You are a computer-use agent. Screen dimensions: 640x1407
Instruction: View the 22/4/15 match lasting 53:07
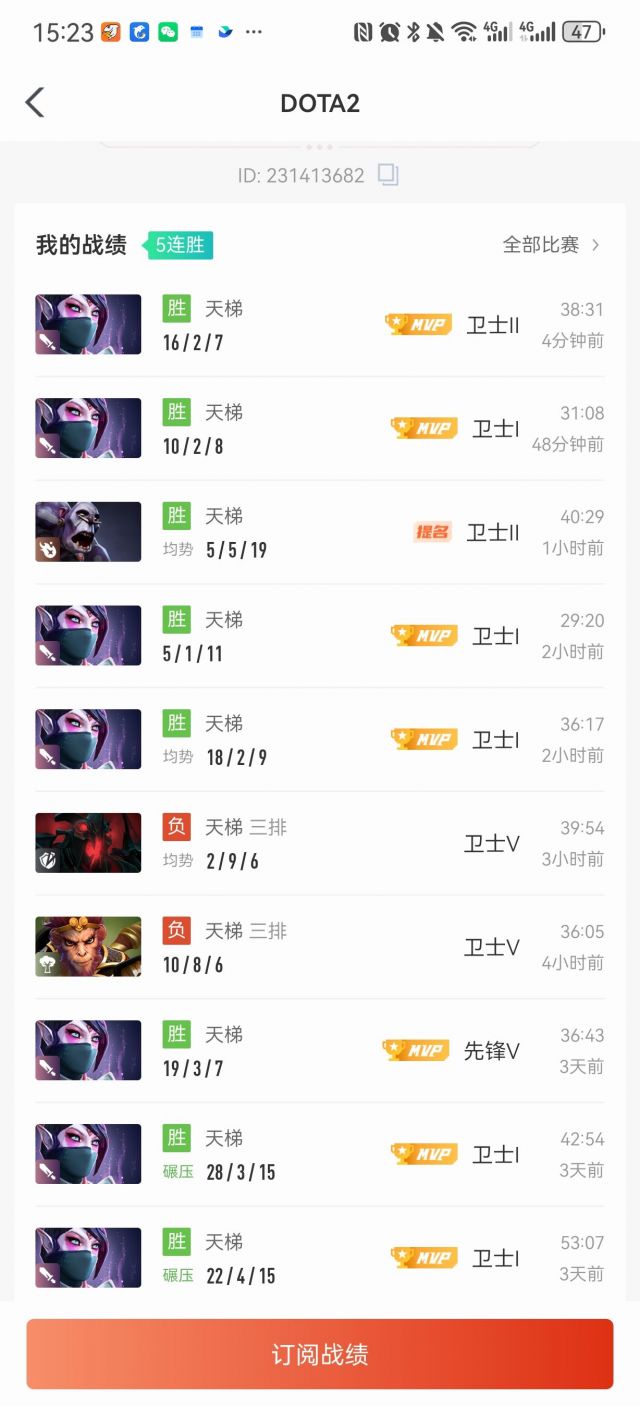pos(320,1258)
